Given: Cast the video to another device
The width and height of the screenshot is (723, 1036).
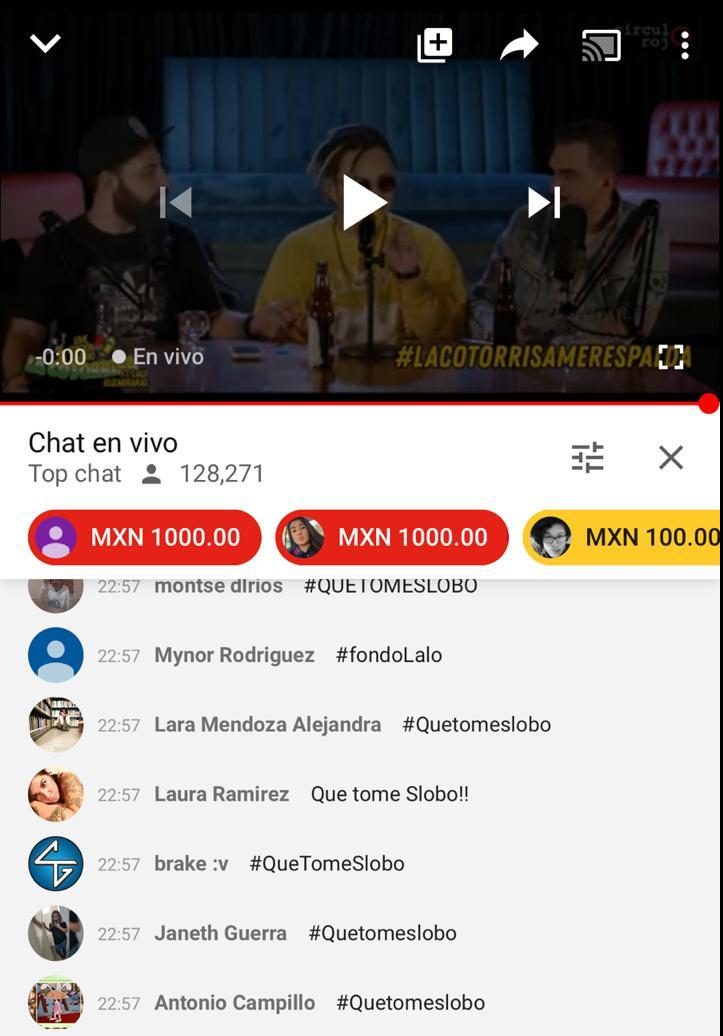Looking at the screenshot, I should click(x=601, y=45).
